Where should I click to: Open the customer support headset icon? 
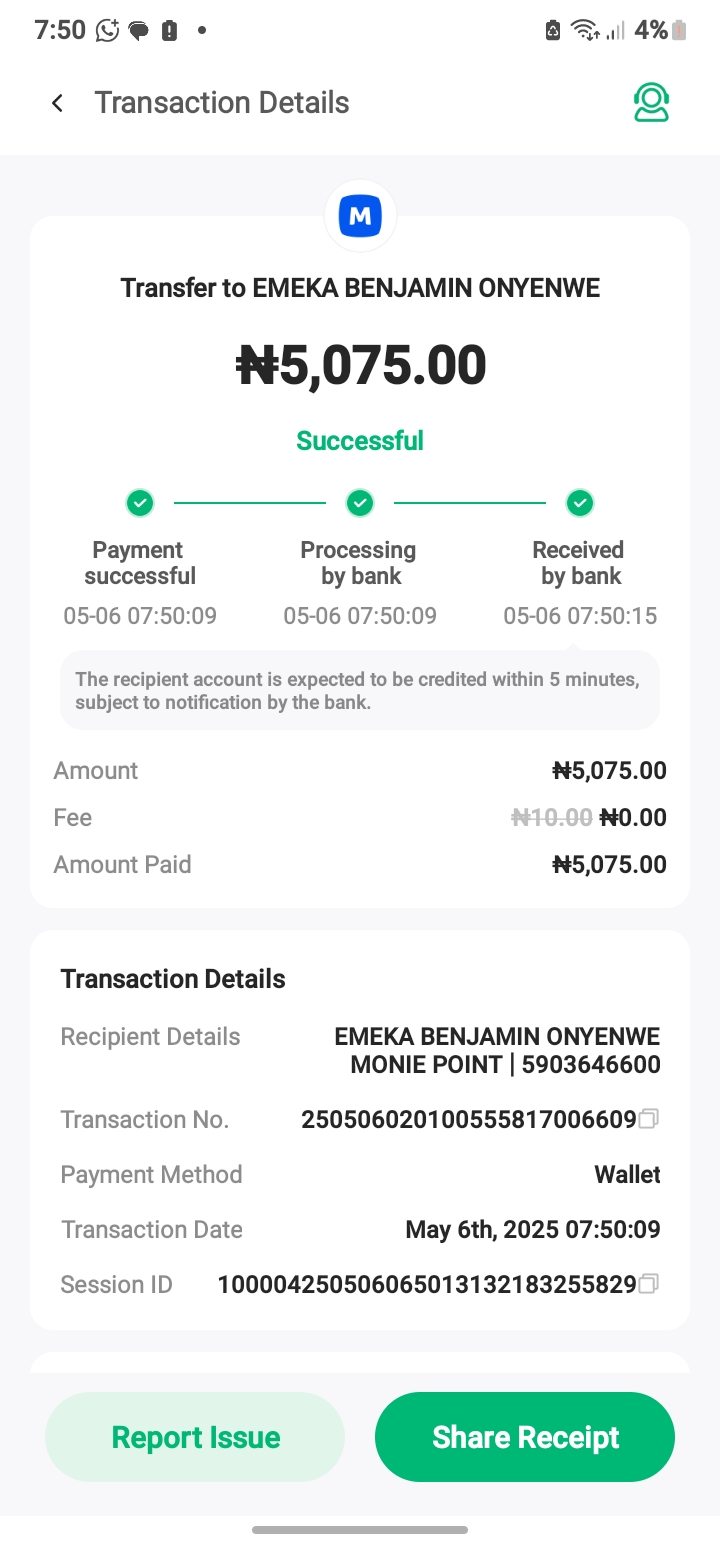coord(651,103)
